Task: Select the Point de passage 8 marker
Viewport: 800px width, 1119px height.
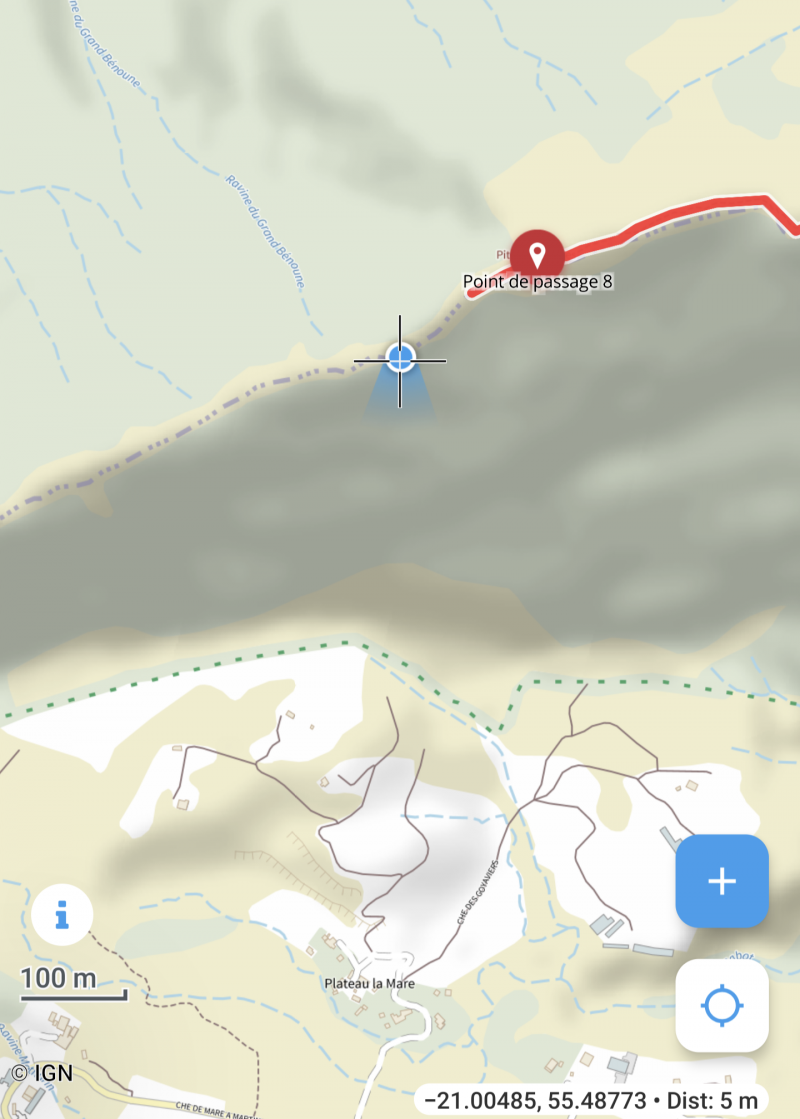Action: tap(537, 254)
